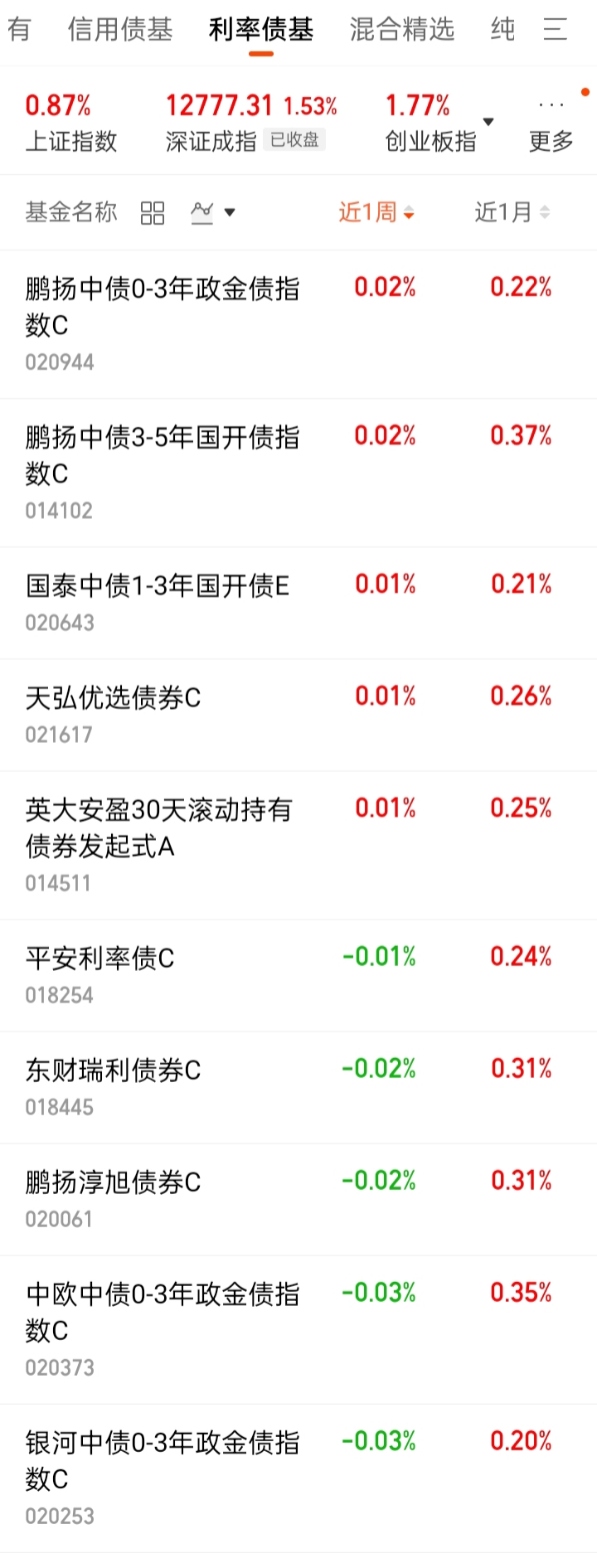Screen dimensions: 597x1568
Task: Sort funds by 近1周 return
Action: [376, 213]
